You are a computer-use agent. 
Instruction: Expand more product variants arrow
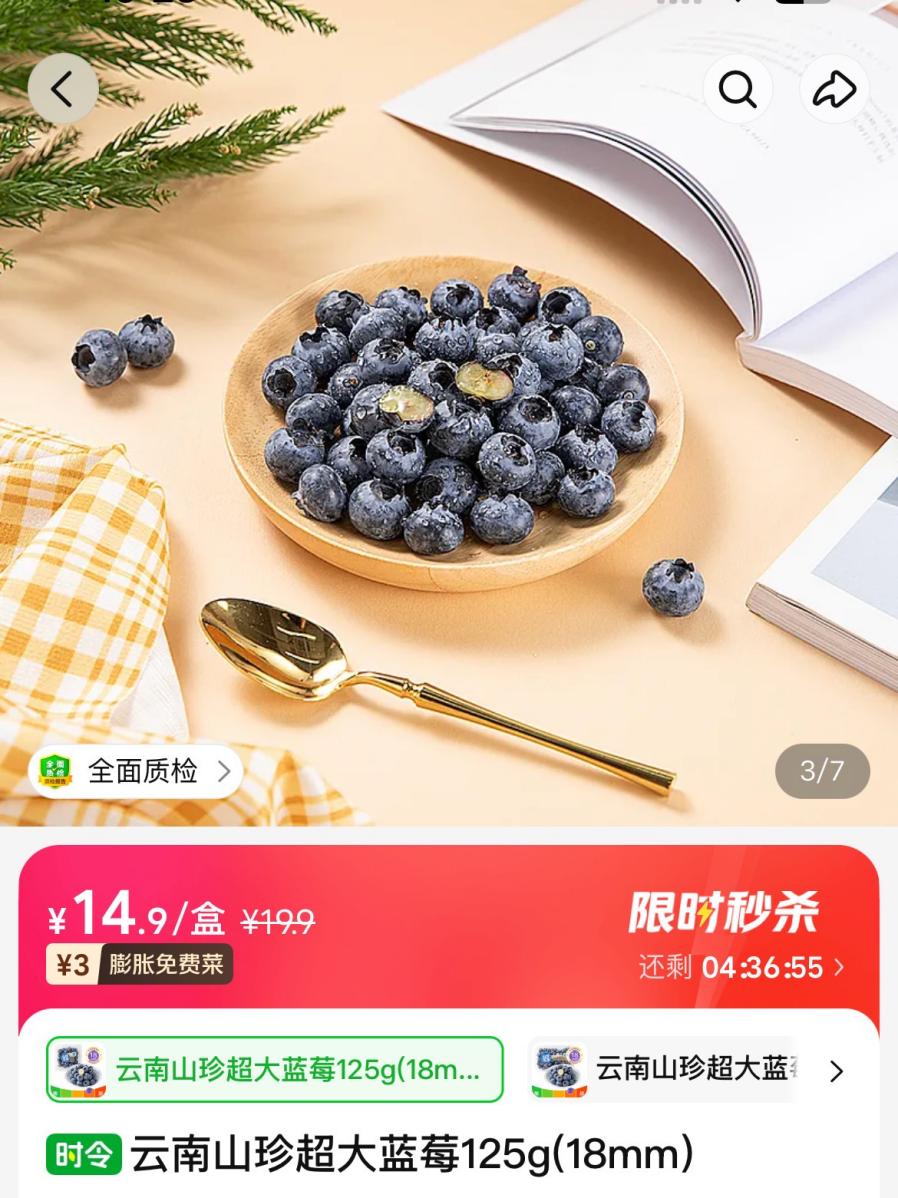(836, 1071)
